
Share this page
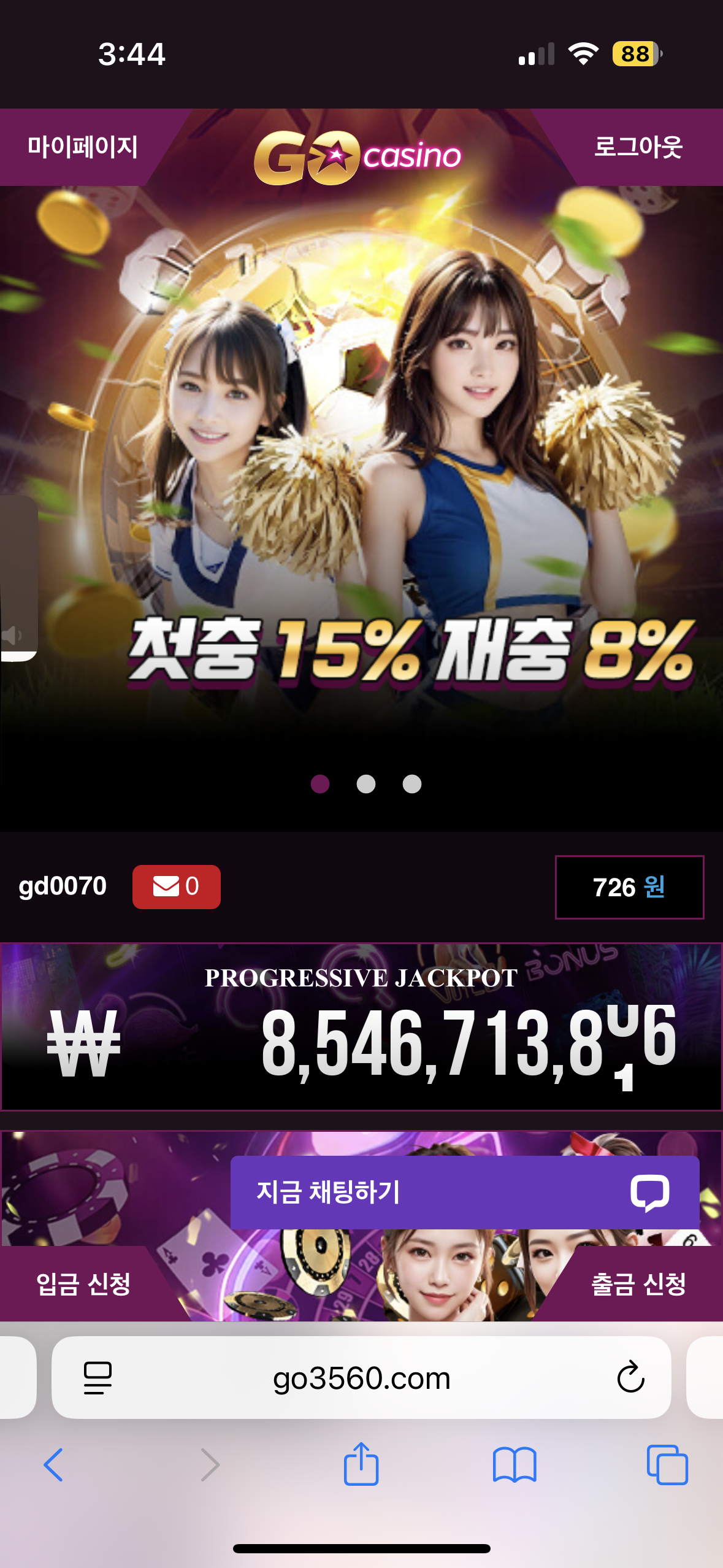click(361, 1464)
